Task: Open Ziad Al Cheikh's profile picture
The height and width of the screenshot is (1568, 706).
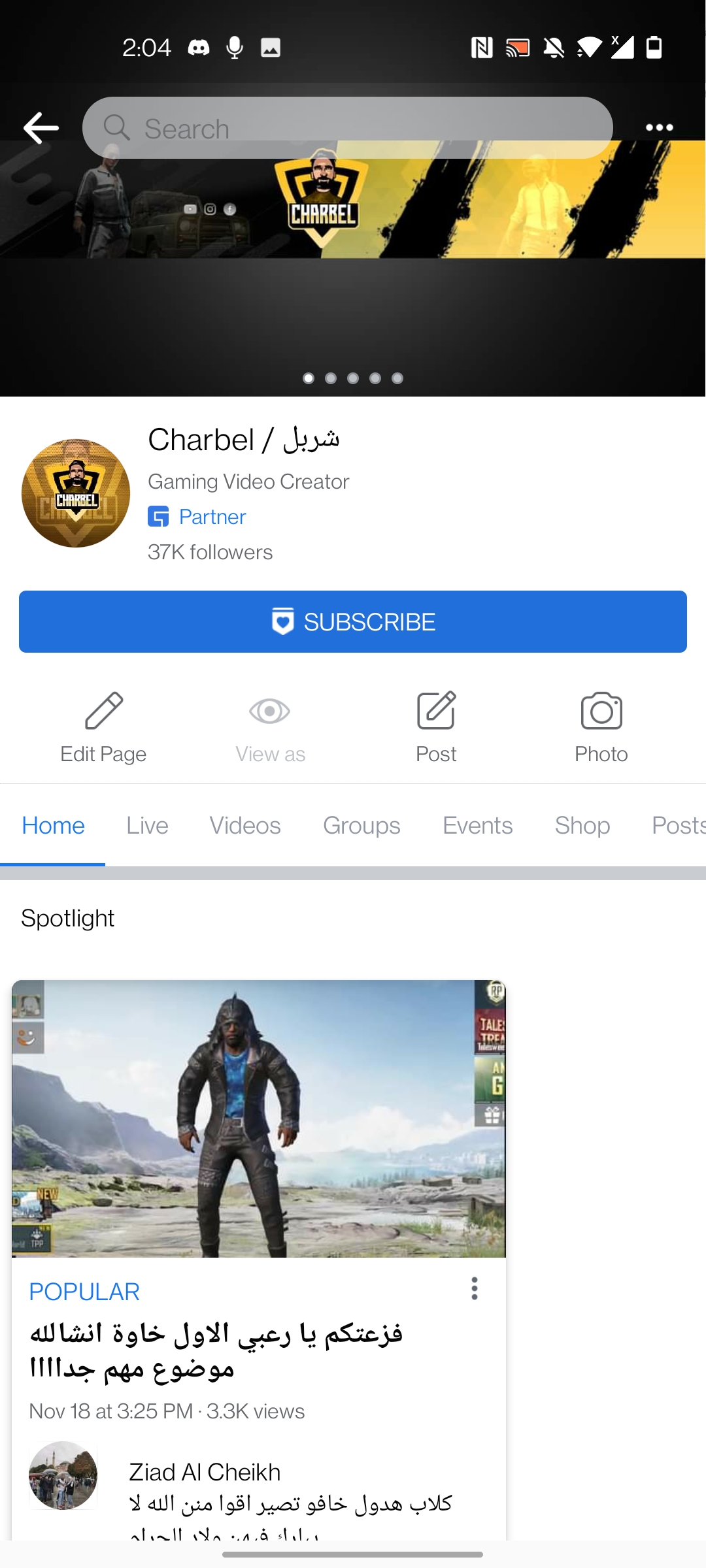Action: (x=63, y=1475)
